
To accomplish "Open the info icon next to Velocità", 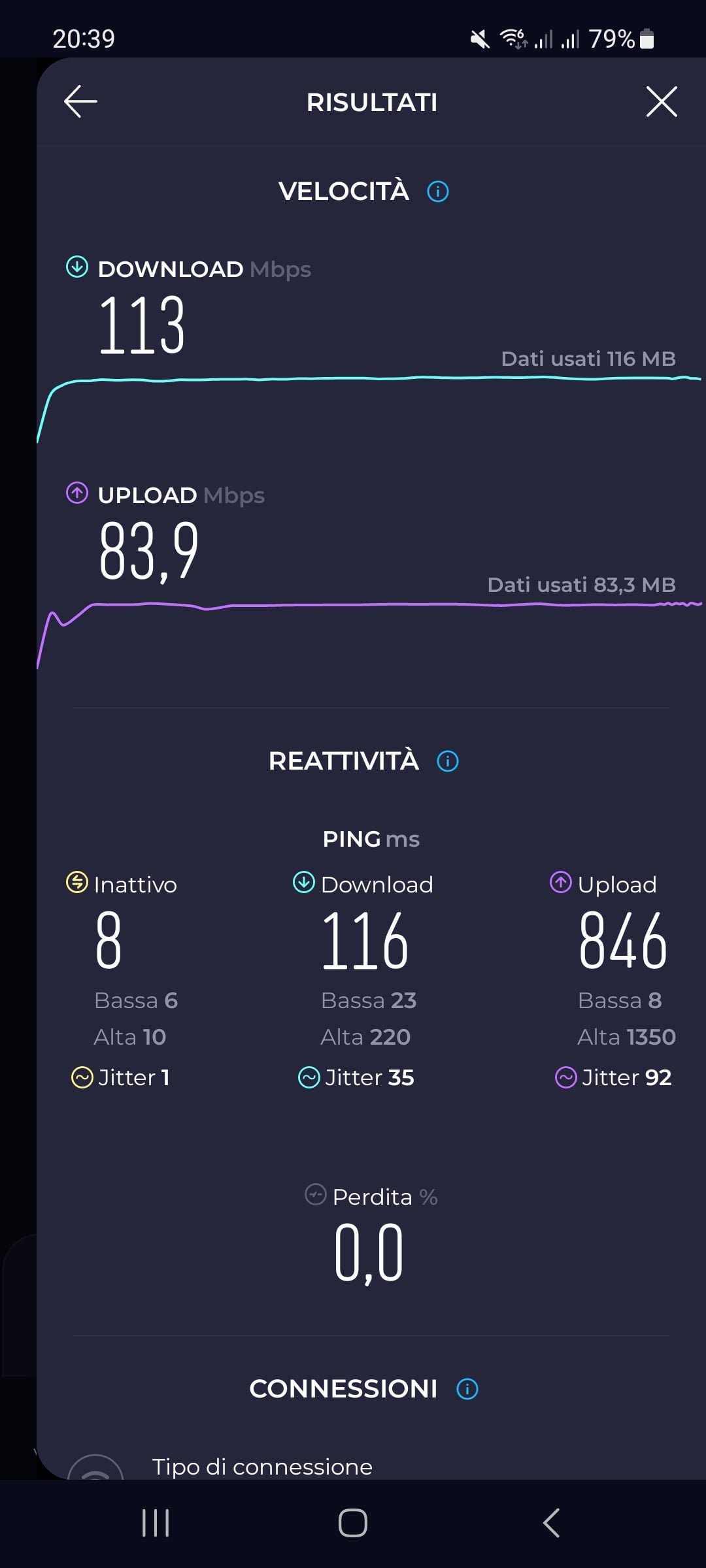I will 438,191.
